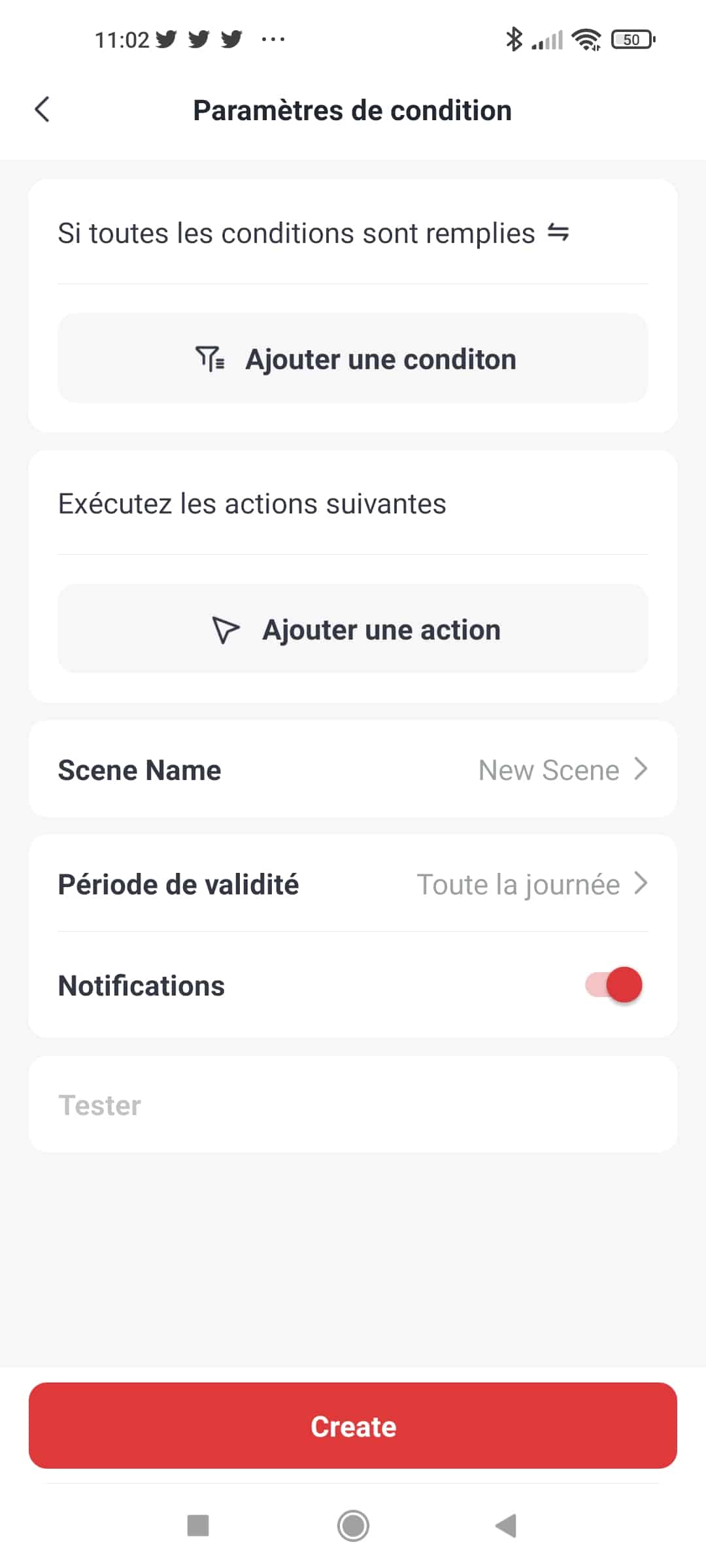
Task: Go to the system home screen
Action: point(353,1526)
